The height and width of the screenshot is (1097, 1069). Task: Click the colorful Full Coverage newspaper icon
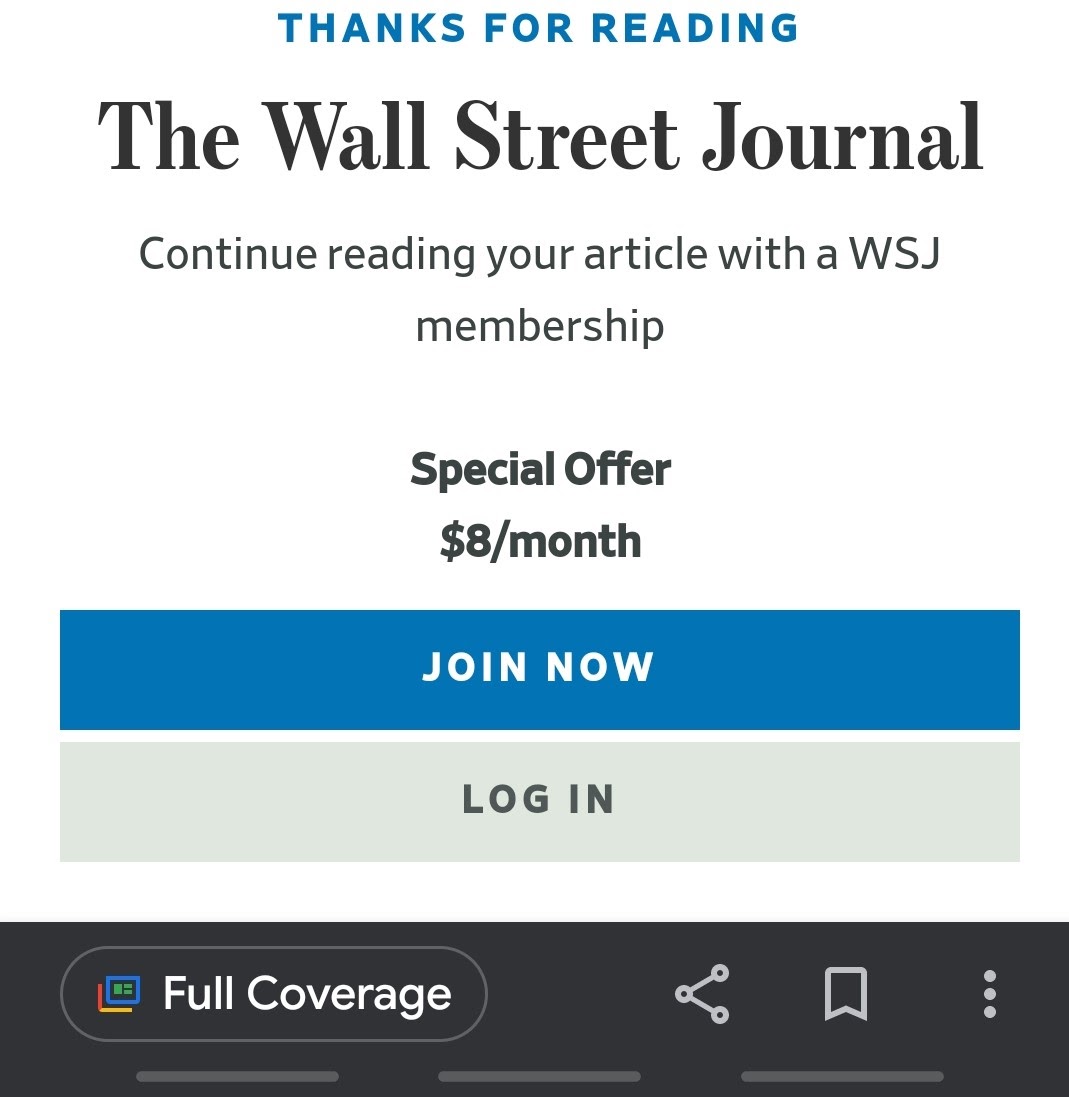point(122,993)
